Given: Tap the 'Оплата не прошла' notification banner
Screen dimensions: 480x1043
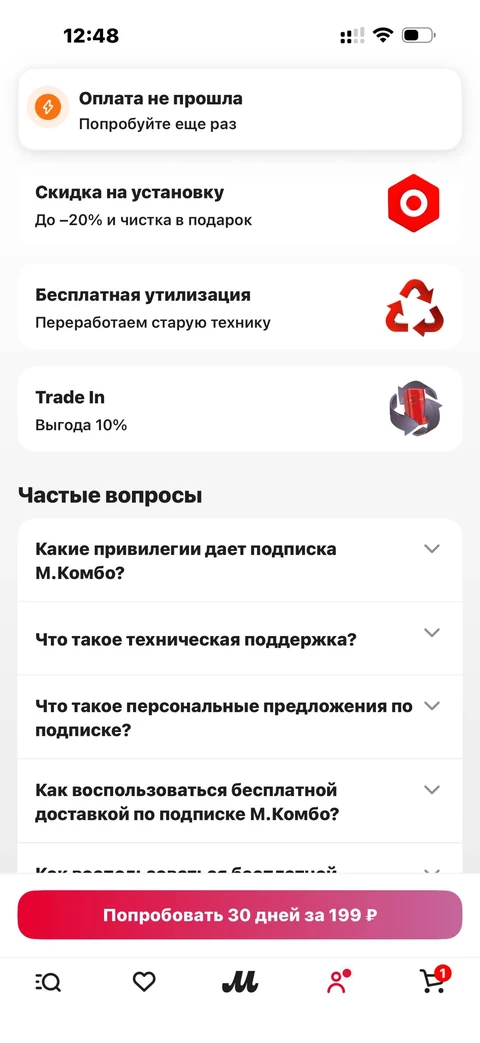Looking at the screenshot, I should tap(239, 110).
